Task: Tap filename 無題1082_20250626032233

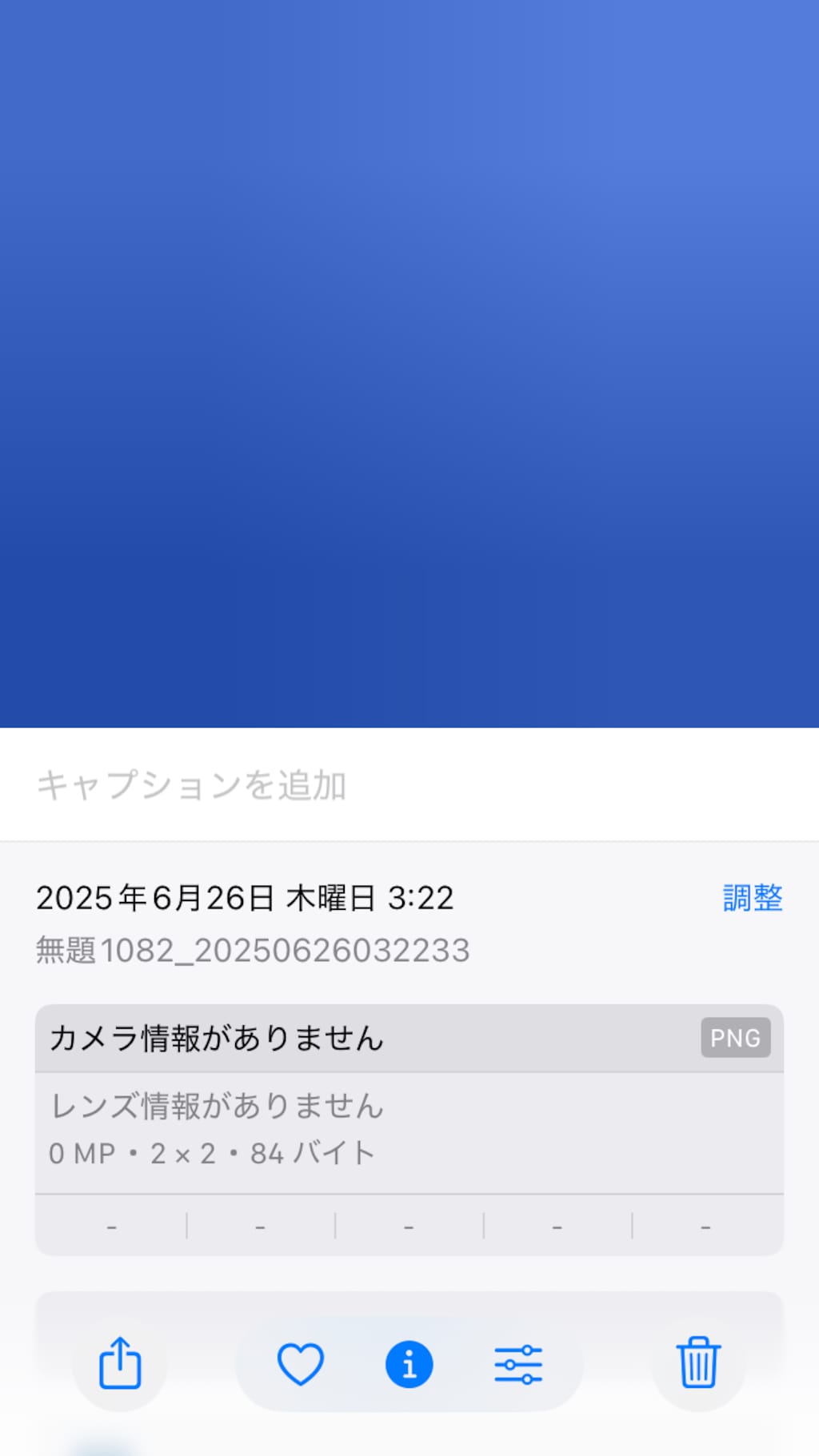Action: point(253,950)
